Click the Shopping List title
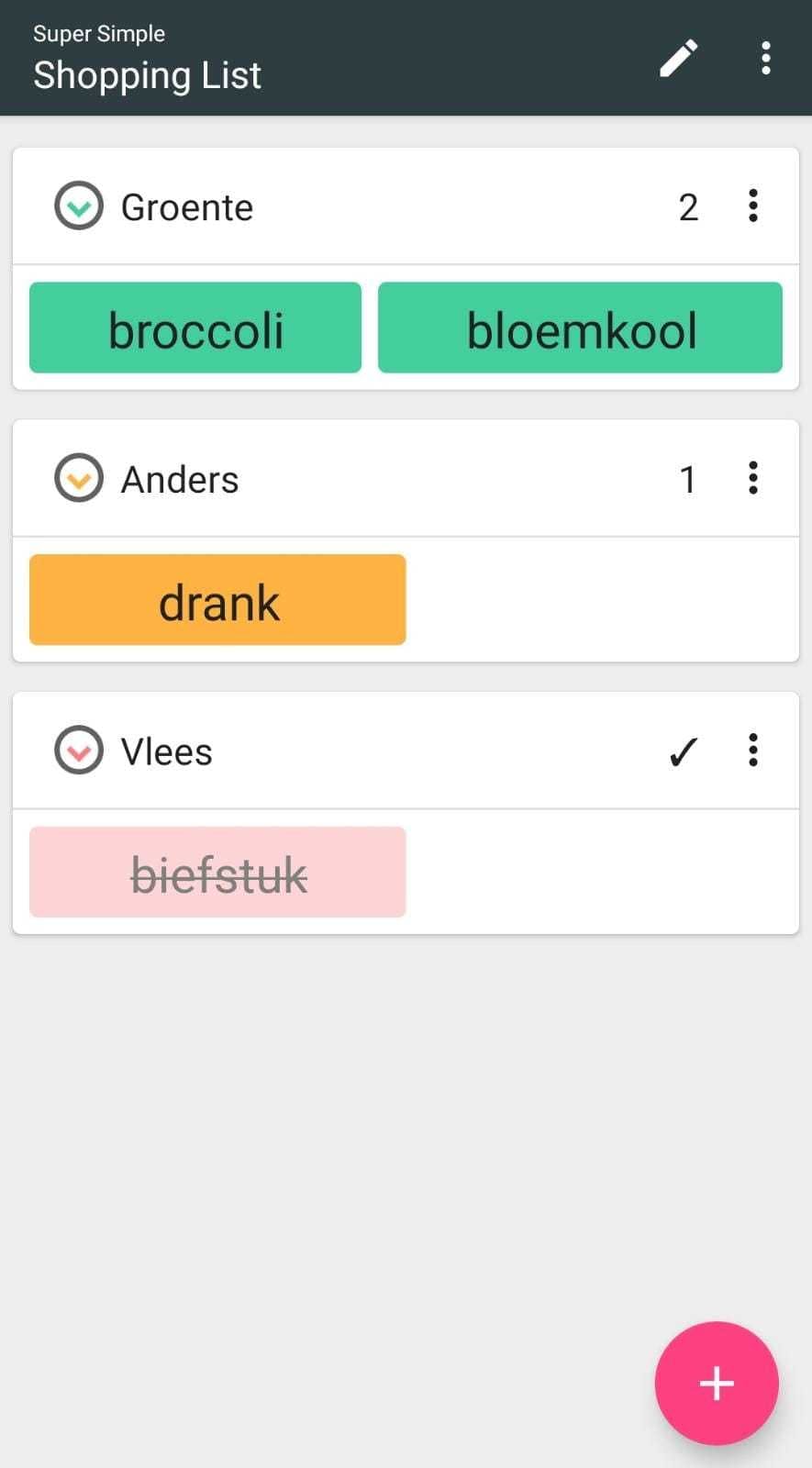Image resolution: width=812 pixels, height=1468 pixels. [x=147, y=75]
